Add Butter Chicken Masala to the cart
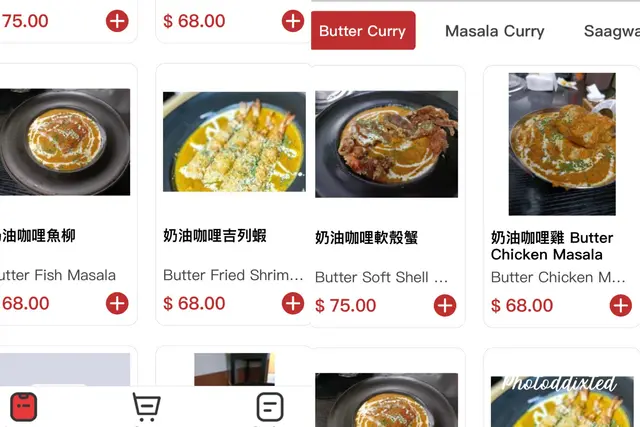640x427 pixels. (621, 305)
